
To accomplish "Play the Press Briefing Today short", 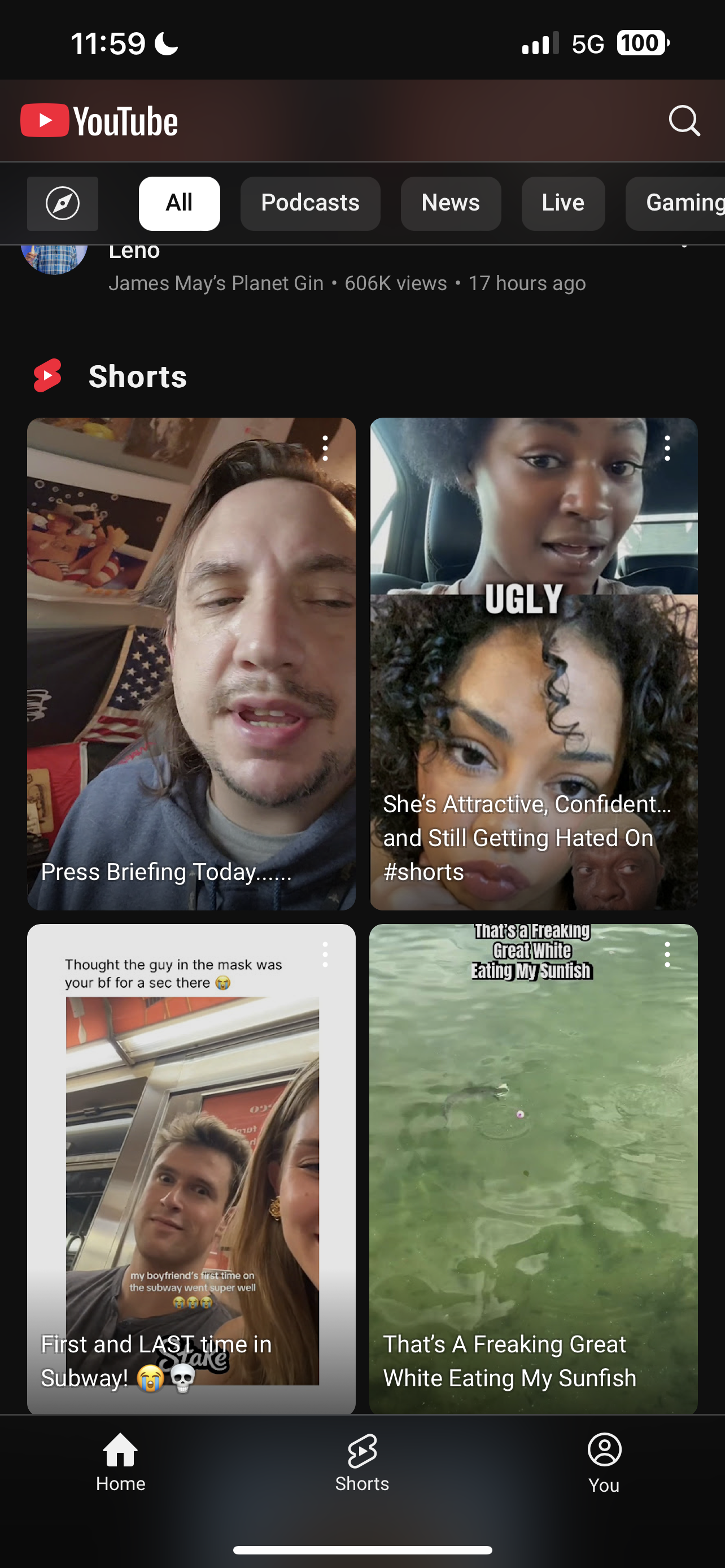I will (191, 663).
